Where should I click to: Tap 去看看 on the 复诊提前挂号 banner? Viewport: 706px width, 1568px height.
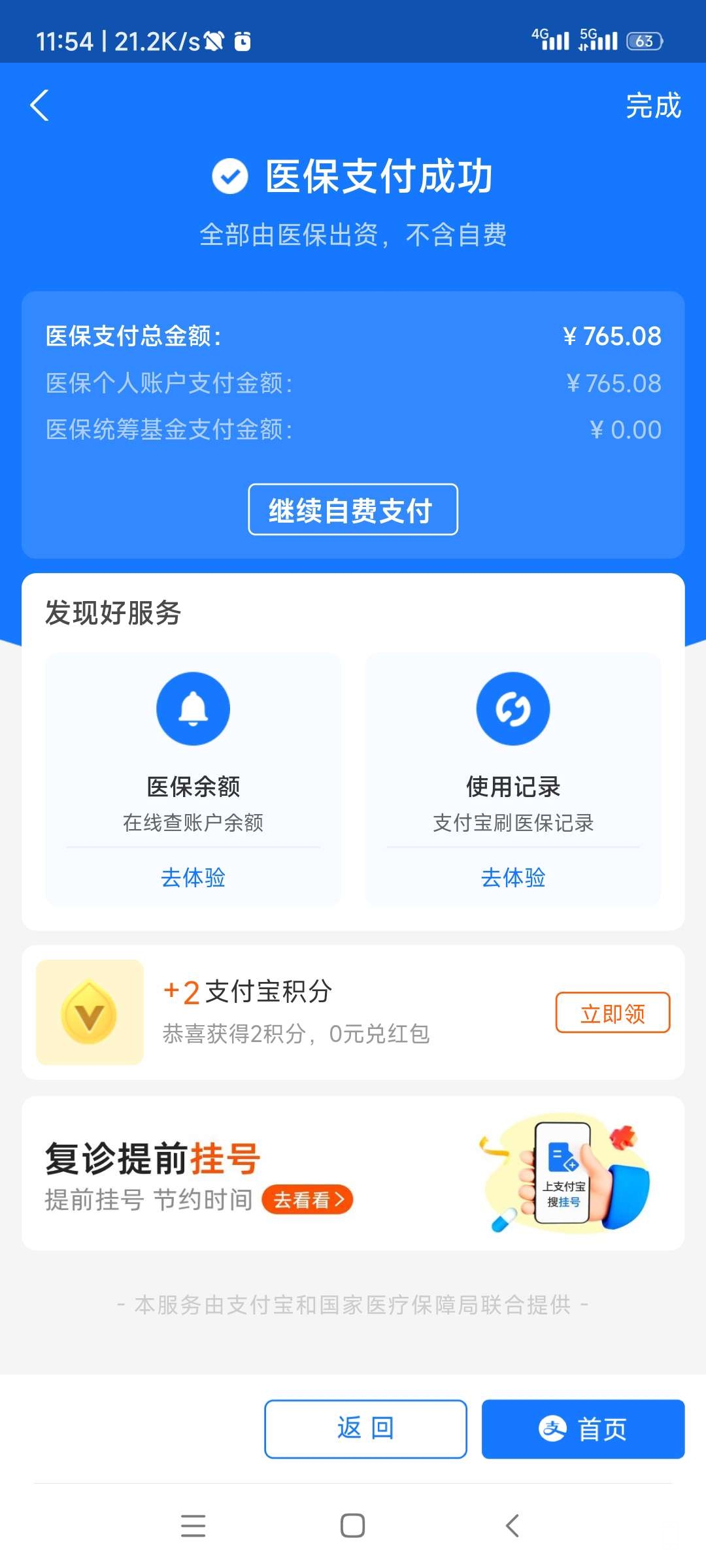[x=307, y=1200]
